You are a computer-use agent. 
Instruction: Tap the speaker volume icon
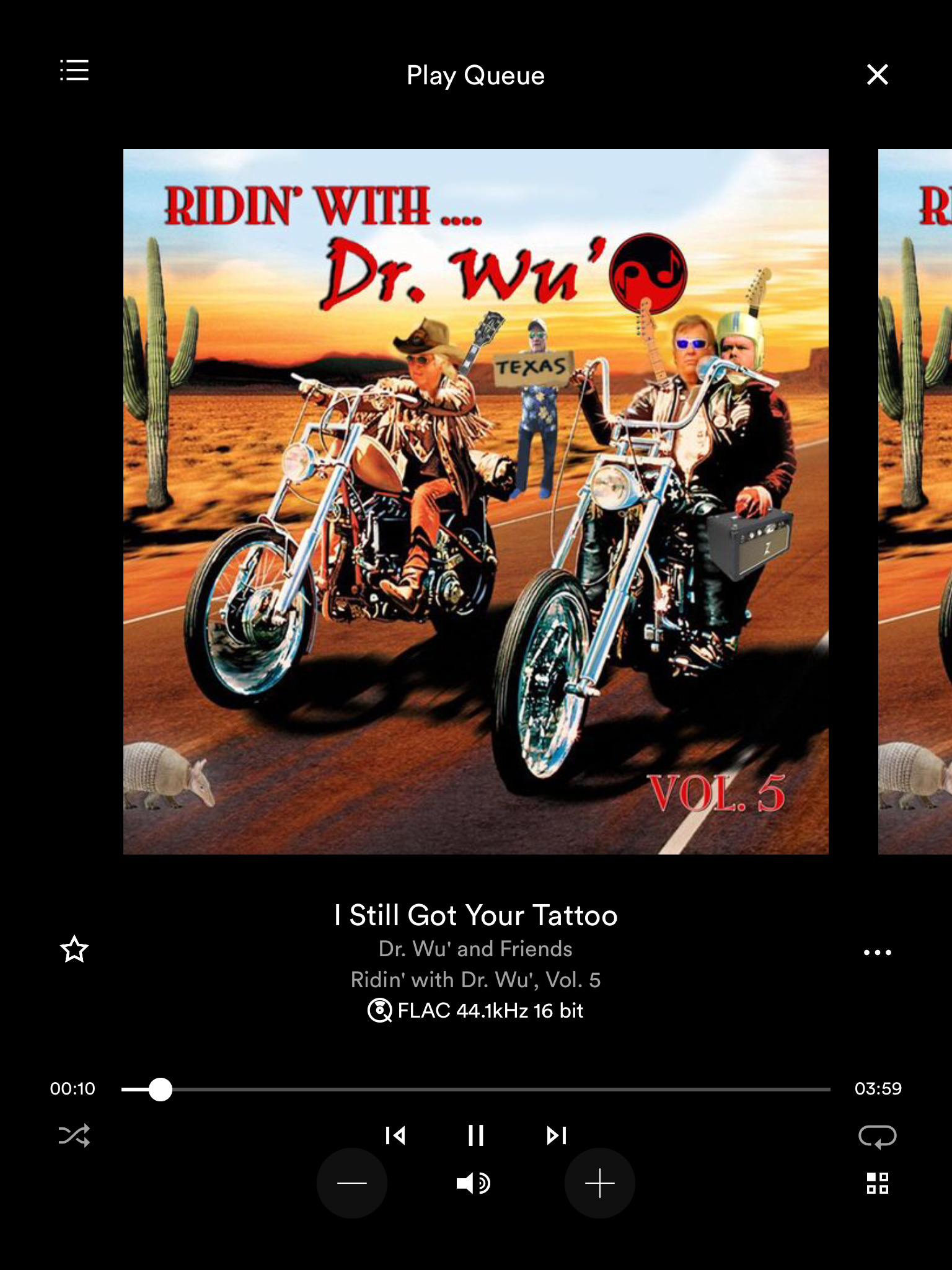[474, 1183]
